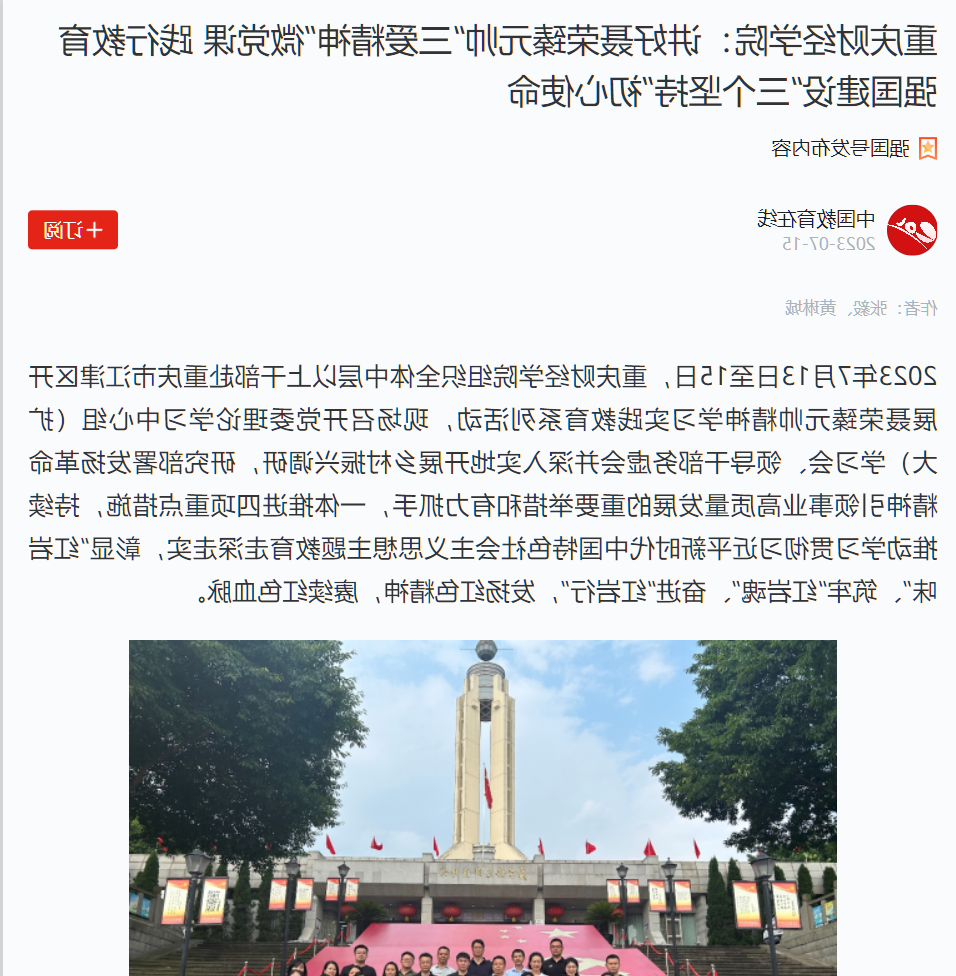Open the 中国教育在线 account name
The image size is (956, 976).
click(x=816, y=219)
